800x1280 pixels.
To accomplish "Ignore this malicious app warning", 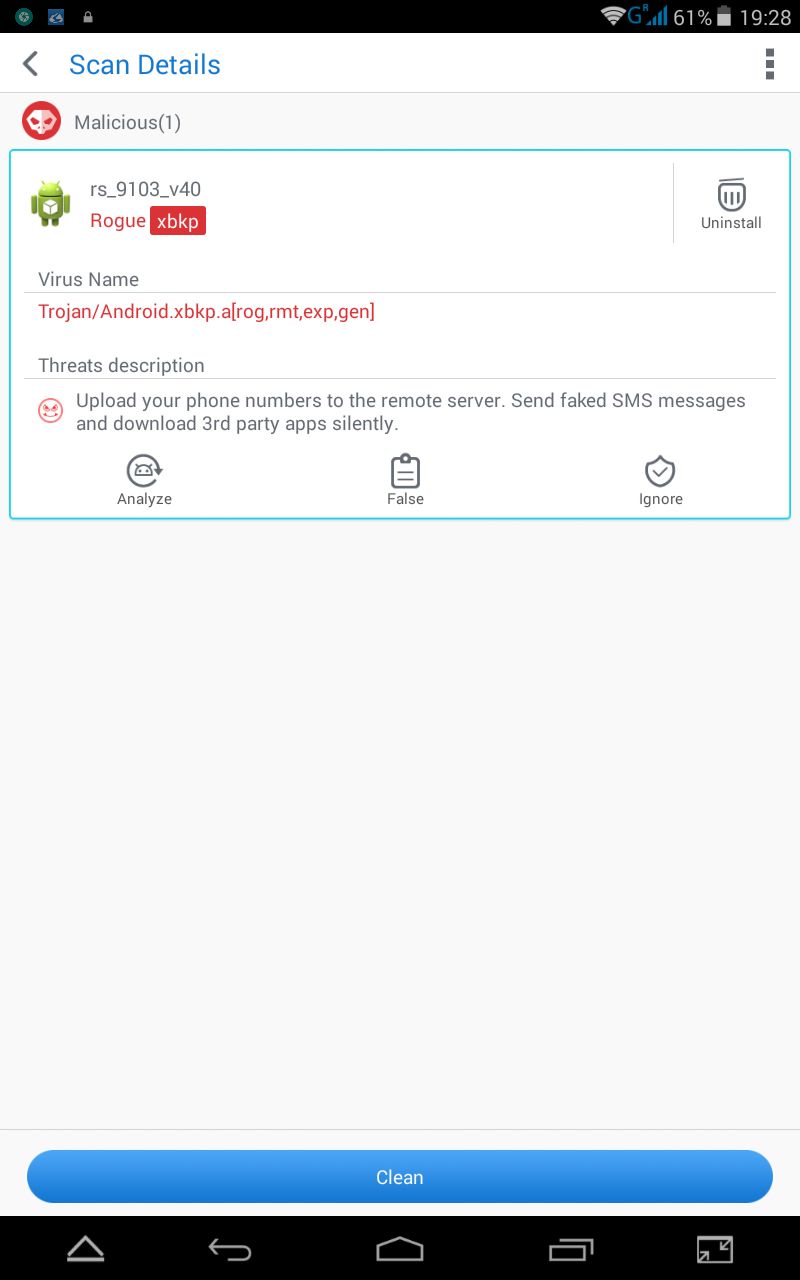I will [x=660, y=481].
